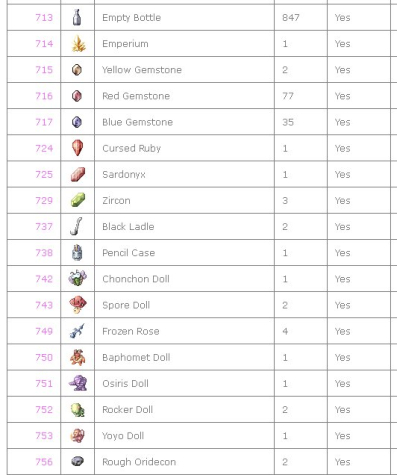
Task: Open the 751 Osiris Doll ID link
Action: 44,383
